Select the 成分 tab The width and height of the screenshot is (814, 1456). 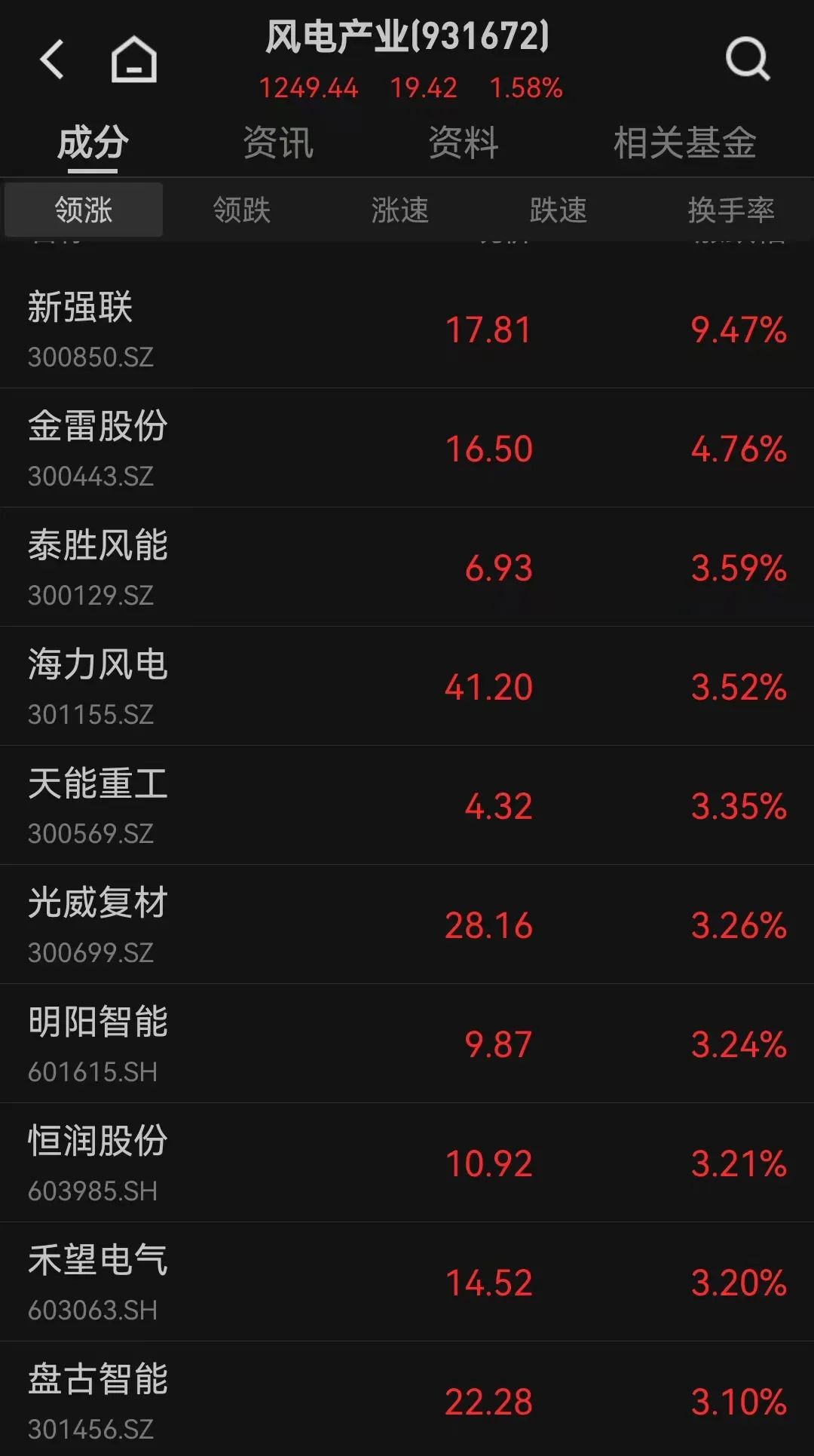click(x=93, y=143)
